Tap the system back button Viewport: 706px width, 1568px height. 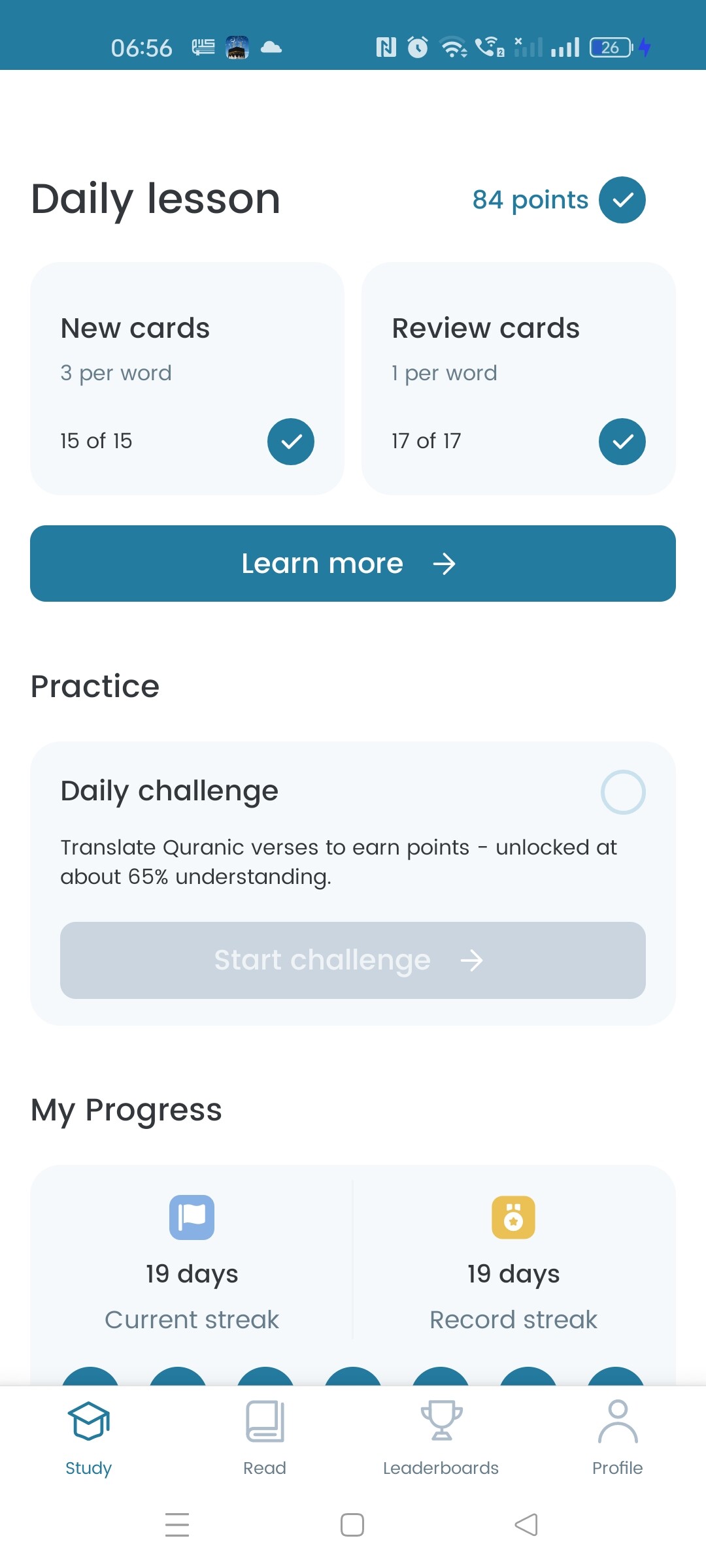click(x=526, y=1525)
